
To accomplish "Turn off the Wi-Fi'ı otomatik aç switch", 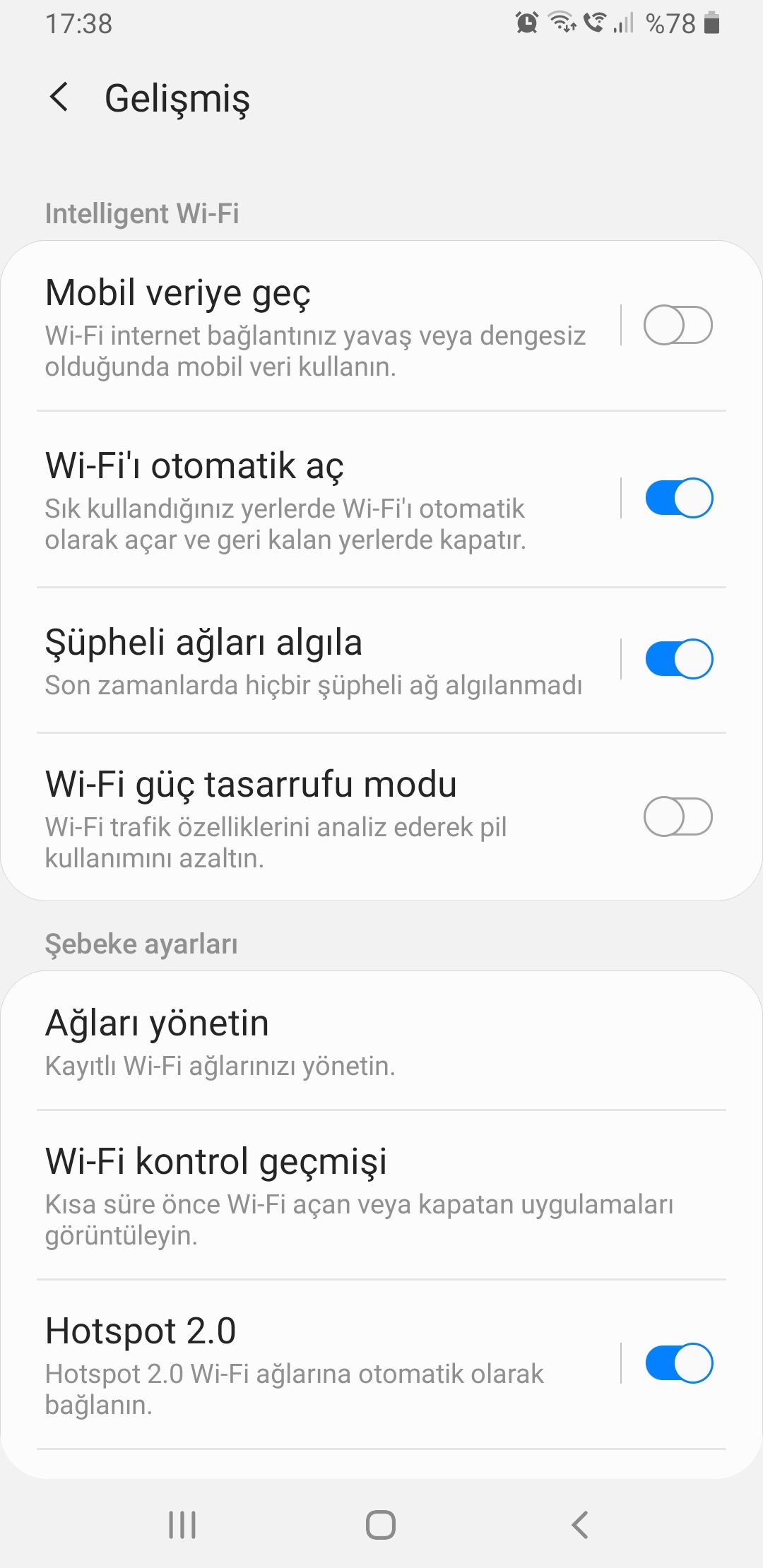I will pos(678,498).
